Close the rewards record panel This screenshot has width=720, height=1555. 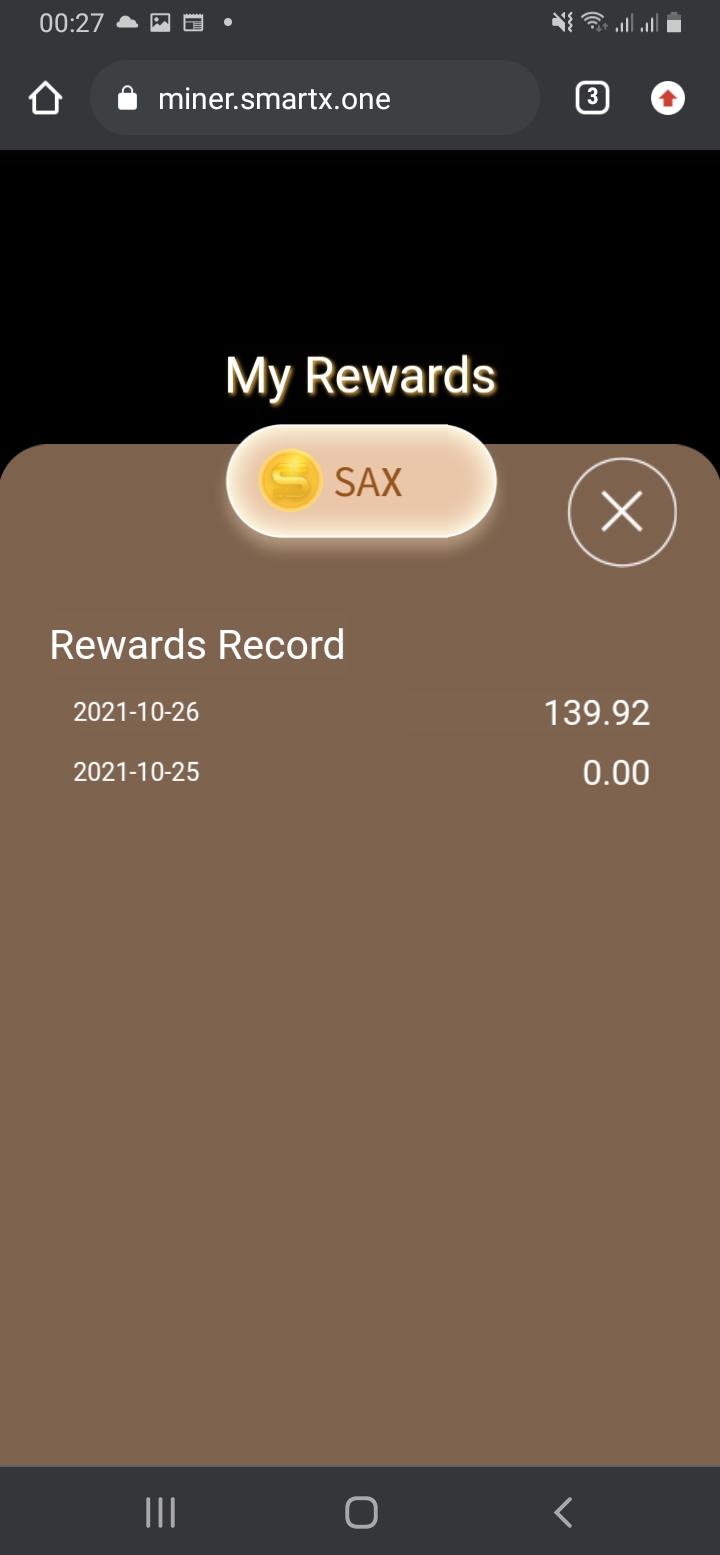(622, 512)
